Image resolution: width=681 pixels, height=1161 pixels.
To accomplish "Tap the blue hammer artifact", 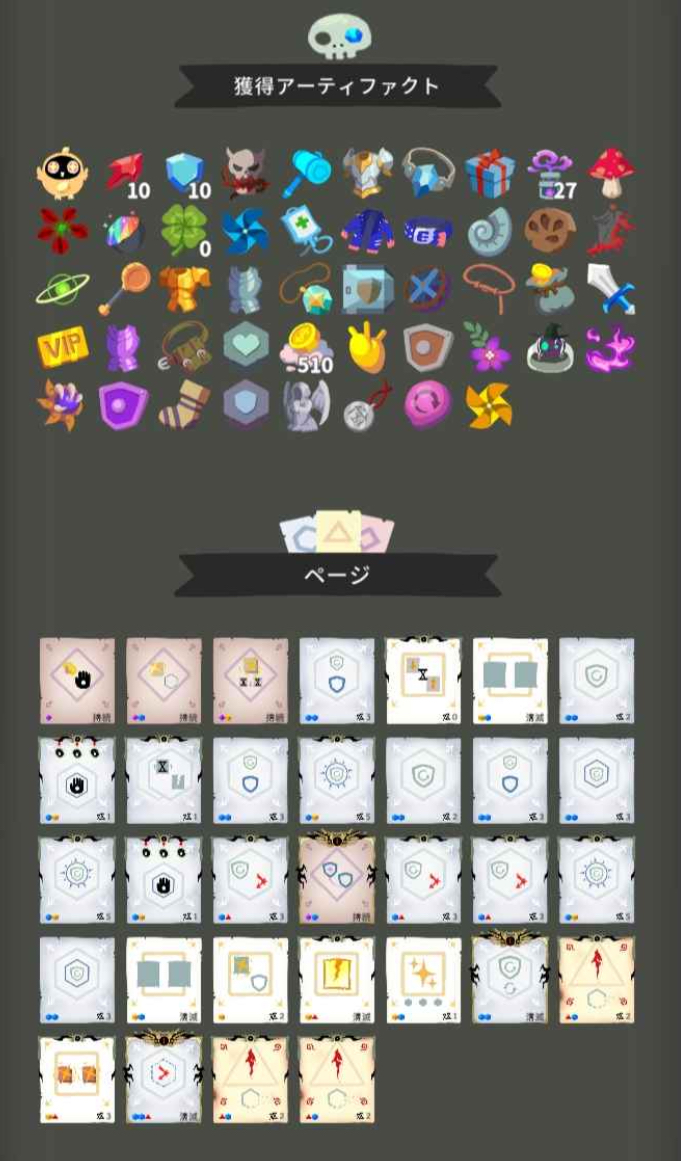I will pos(307,173).
